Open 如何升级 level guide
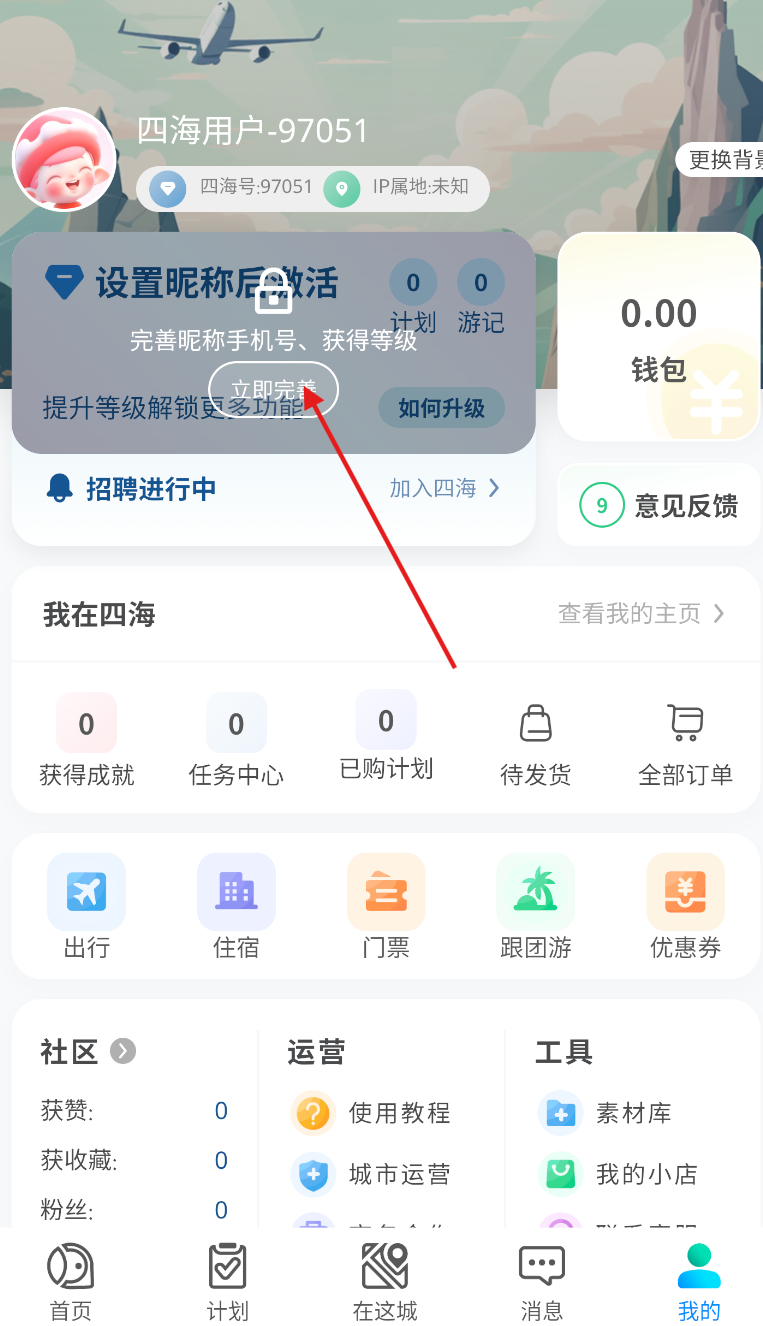This screenshot has width=763, height=1326. 441,408
